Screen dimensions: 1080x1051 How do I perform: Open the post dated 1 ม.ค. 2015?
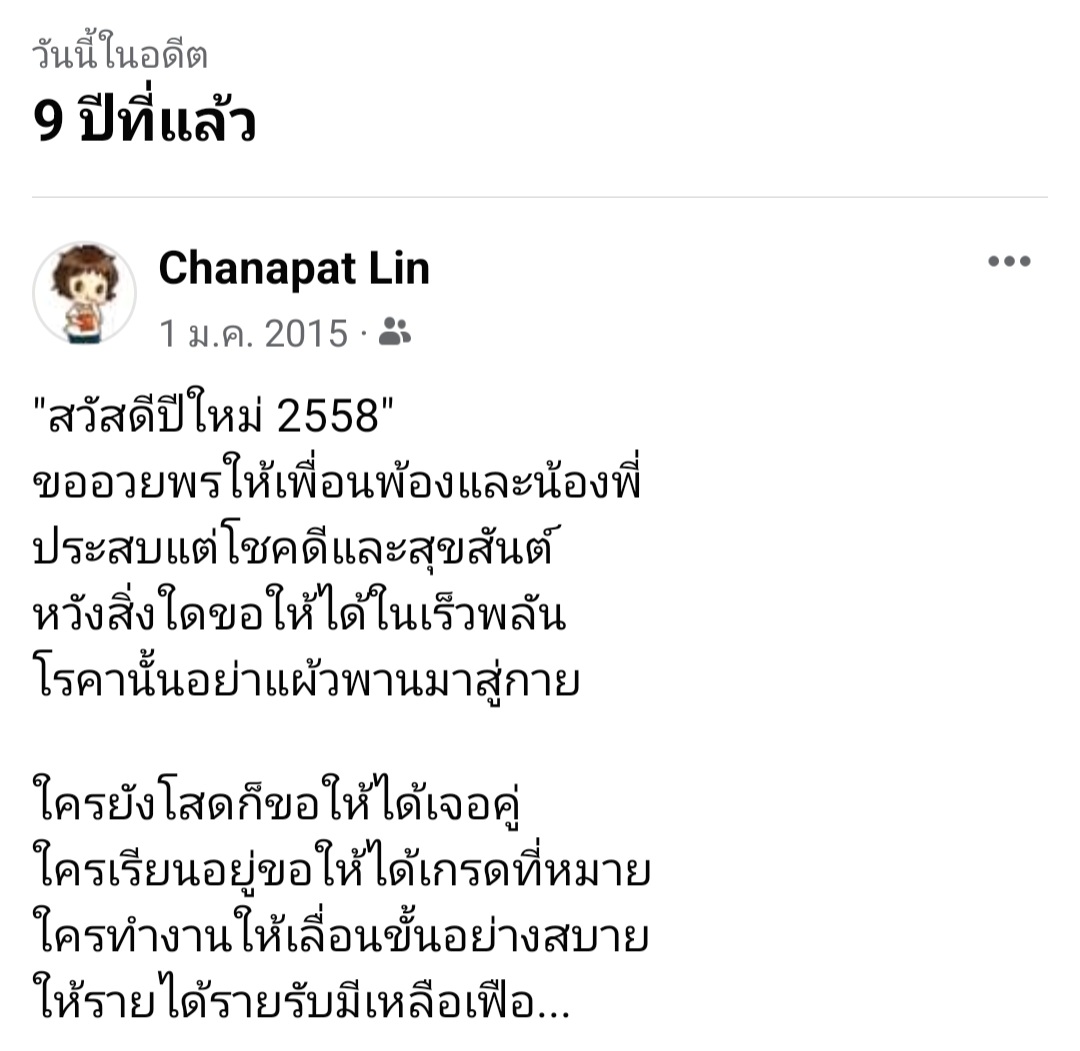[254, 333]
